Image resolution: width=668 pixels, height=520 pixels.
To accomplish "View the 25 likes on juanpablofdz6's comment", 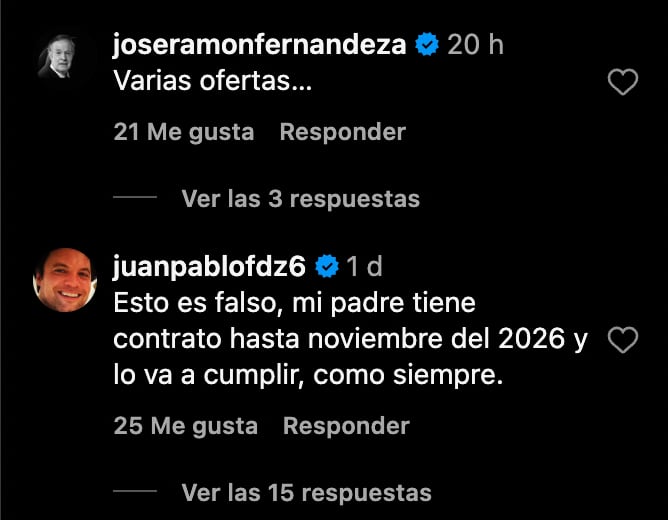I will coord(186,426).
